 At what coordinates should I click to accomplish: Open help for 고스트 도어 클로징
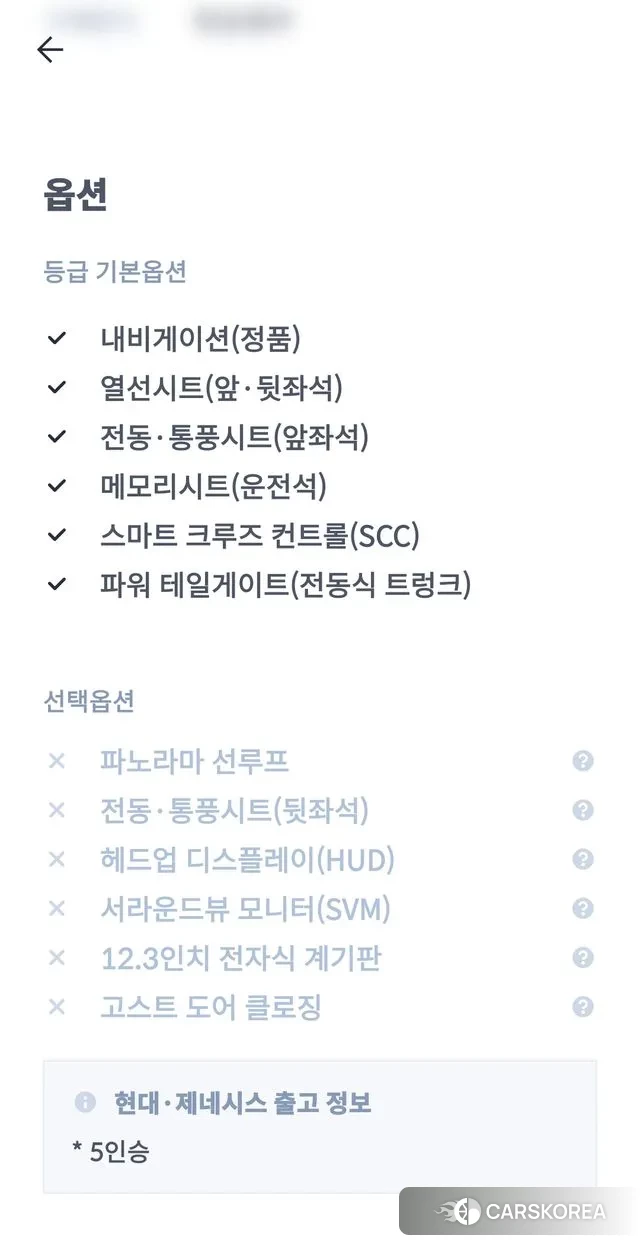click(x=583, y=1007)
